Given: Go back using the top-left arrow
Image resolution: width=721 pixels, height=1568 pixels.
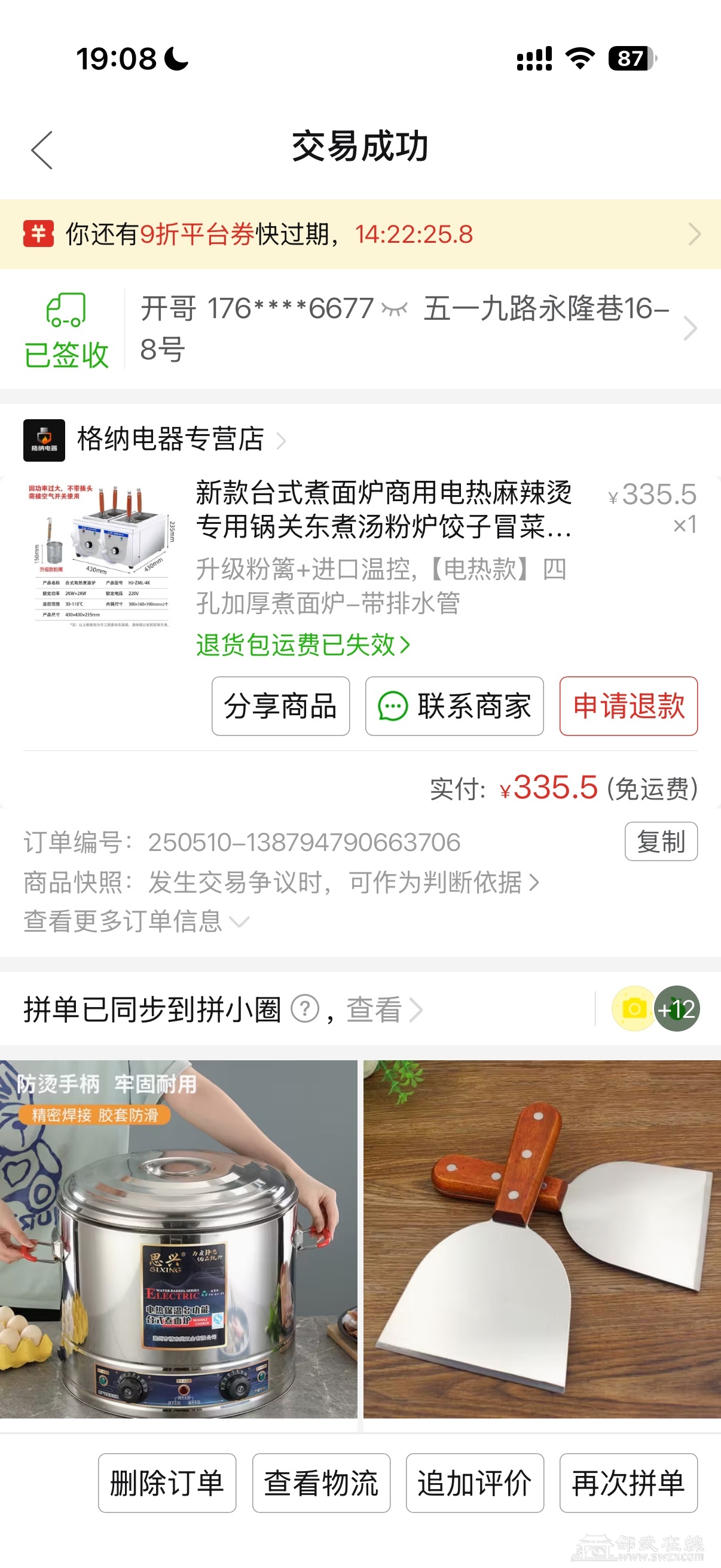Looking at the screenshot, I should [42, 150].
